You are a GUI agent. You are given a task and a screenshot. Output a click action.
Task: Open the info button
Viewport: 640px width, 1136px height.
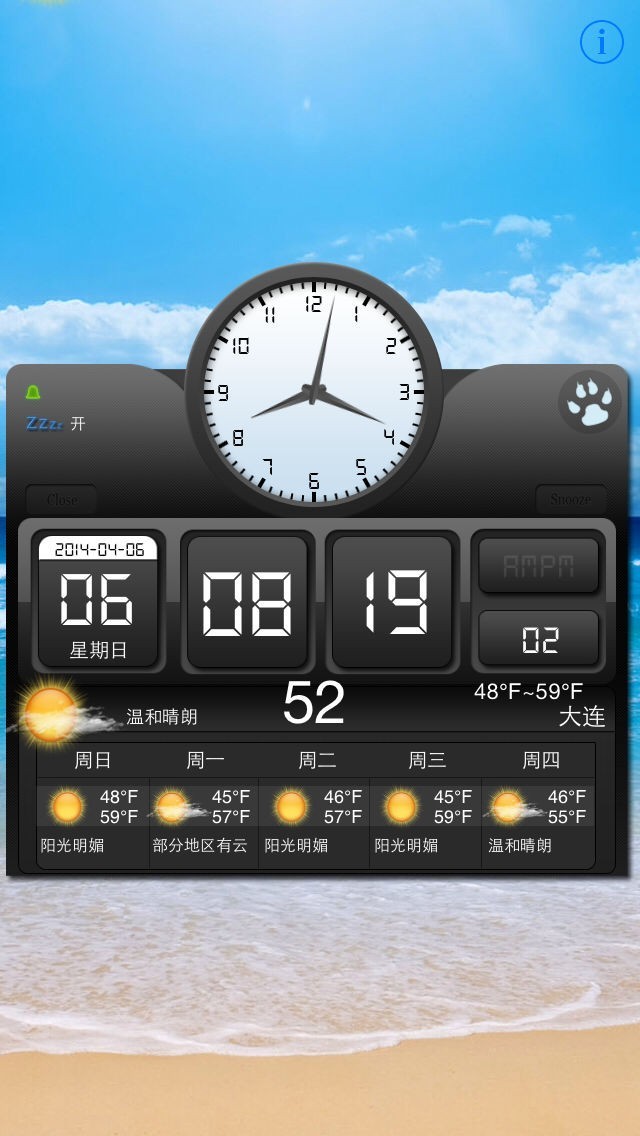602,42
